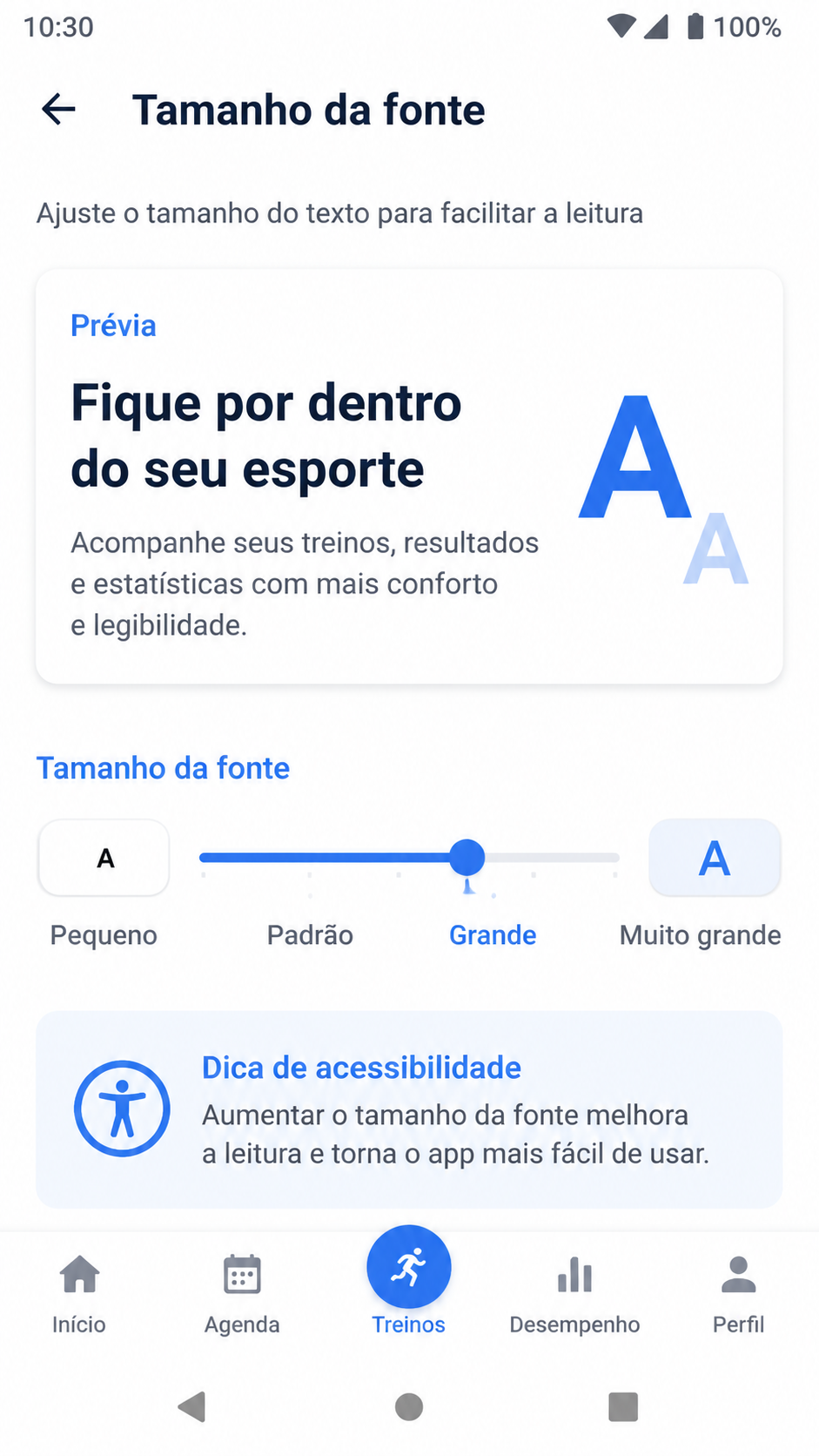
Task: Go back using the arrow
Action: click(x=59, y=110)
